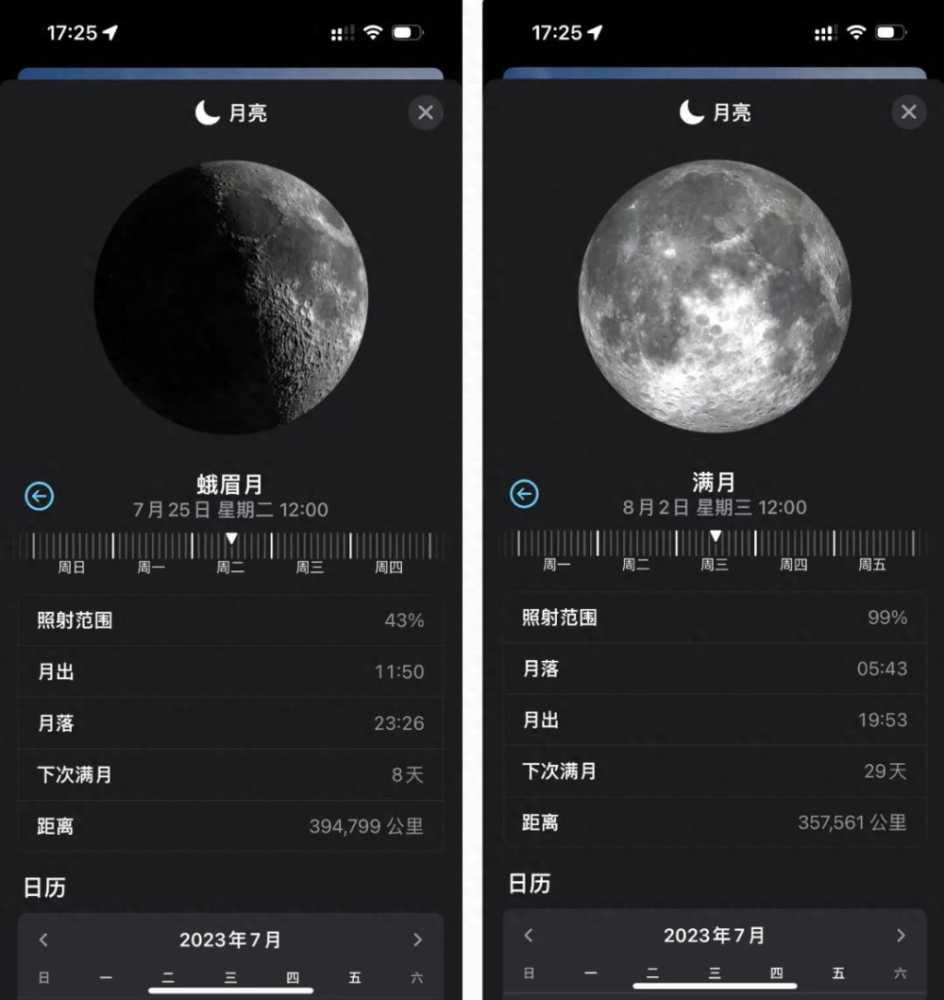
Task: Select the 照射范围 43% row
Action: pos(230,619)
